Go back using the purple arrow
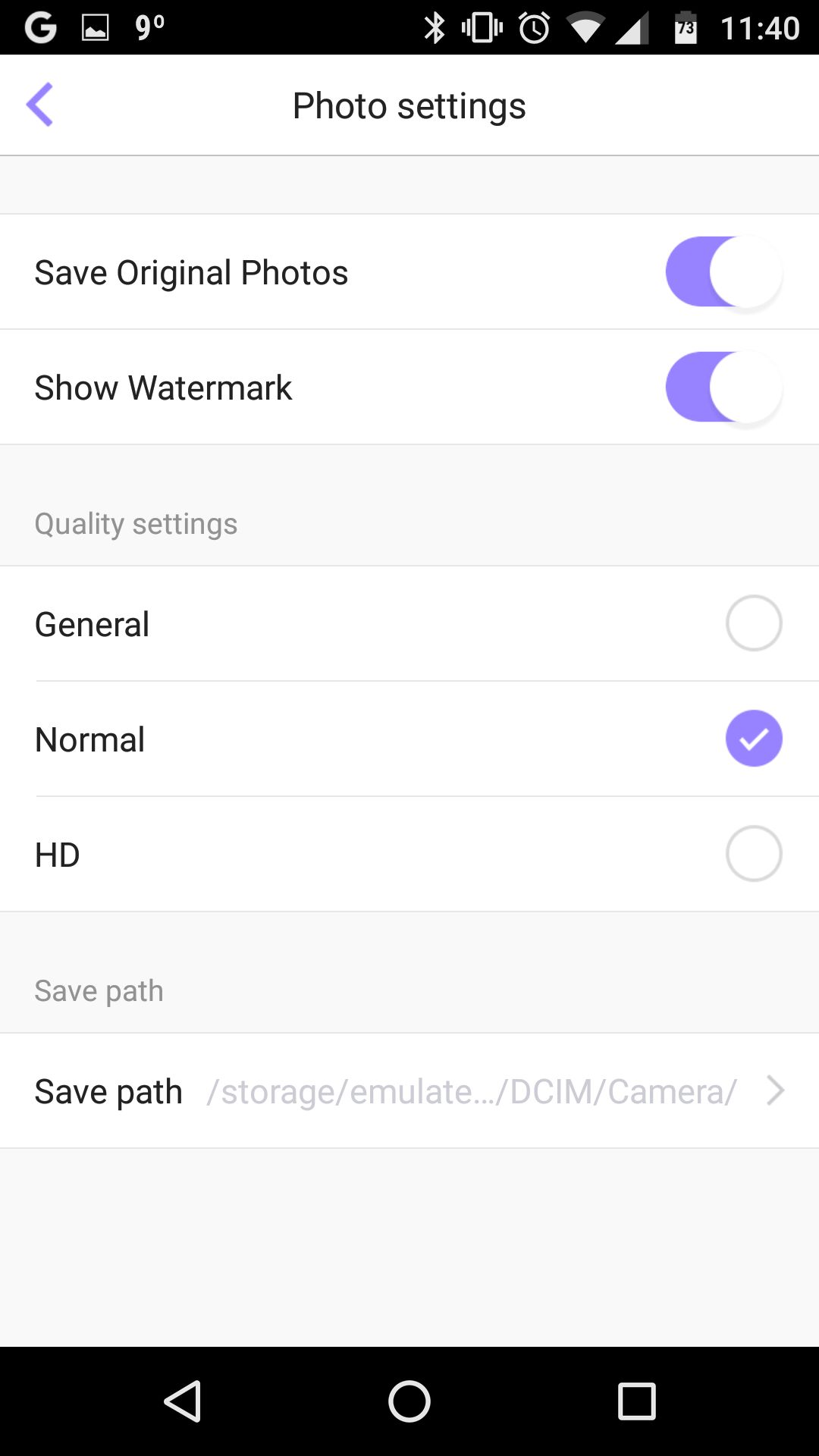Image resolution: width=819 pixels, height=1456 pixels. pos(39,105)
